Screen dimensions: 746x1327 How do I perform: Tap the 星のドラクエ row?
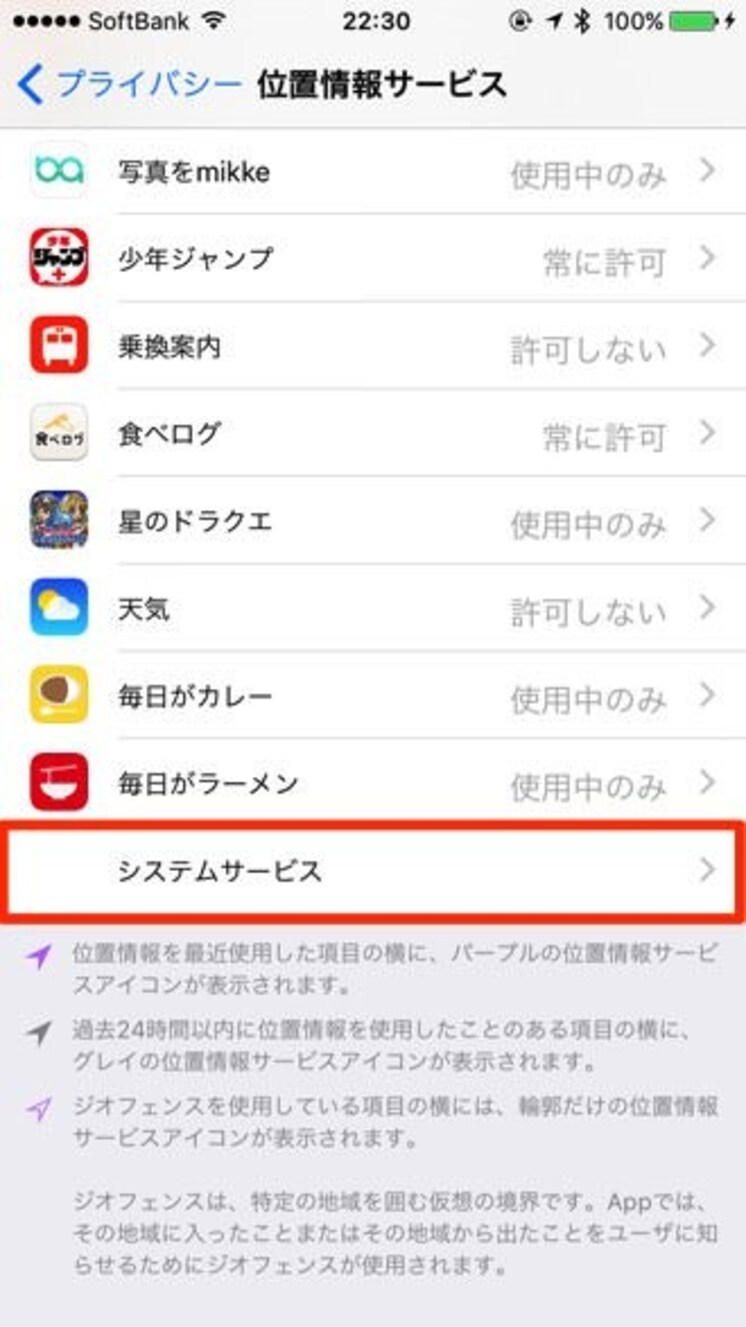point(372,521)
